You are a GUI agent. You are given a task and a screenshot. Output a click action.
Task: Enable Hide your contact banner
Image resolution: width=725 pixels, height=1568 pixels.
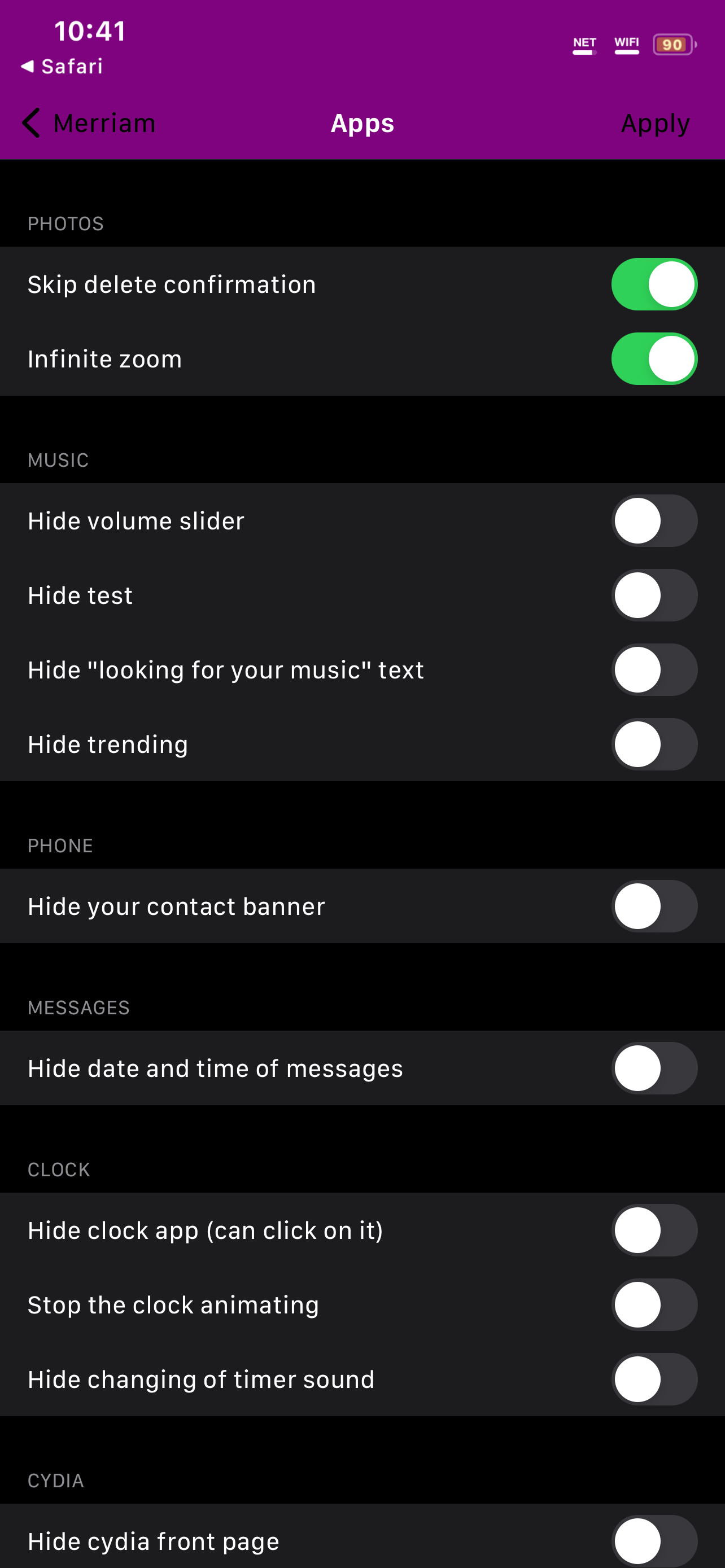(654, 906)
